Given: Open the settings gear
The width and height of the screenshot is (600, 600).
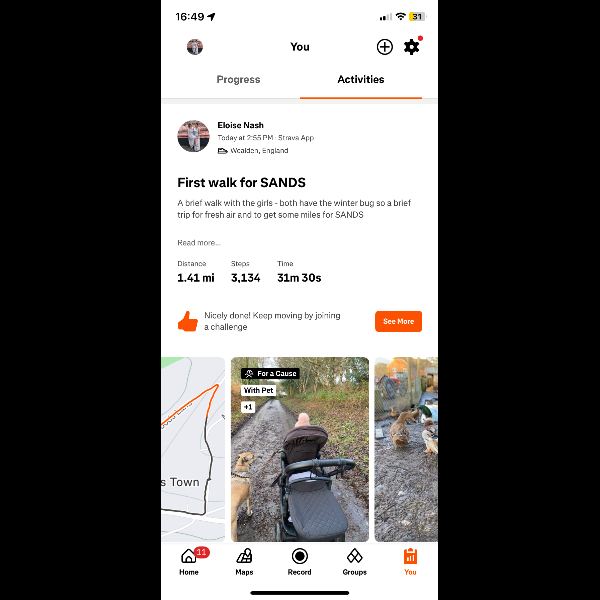Looking at the screenshot, I should point(411,47).
